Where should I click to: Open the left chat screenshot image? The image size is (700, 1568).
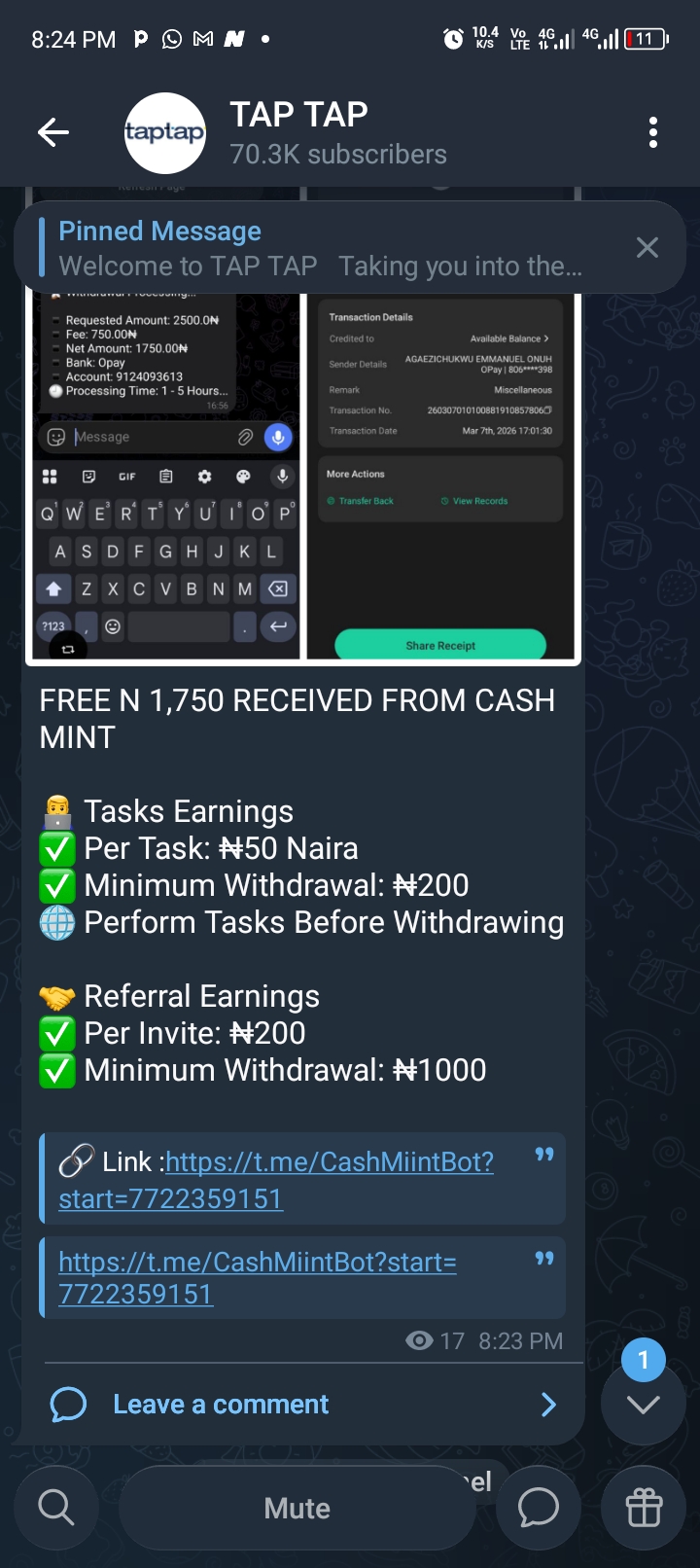[167, 477]
